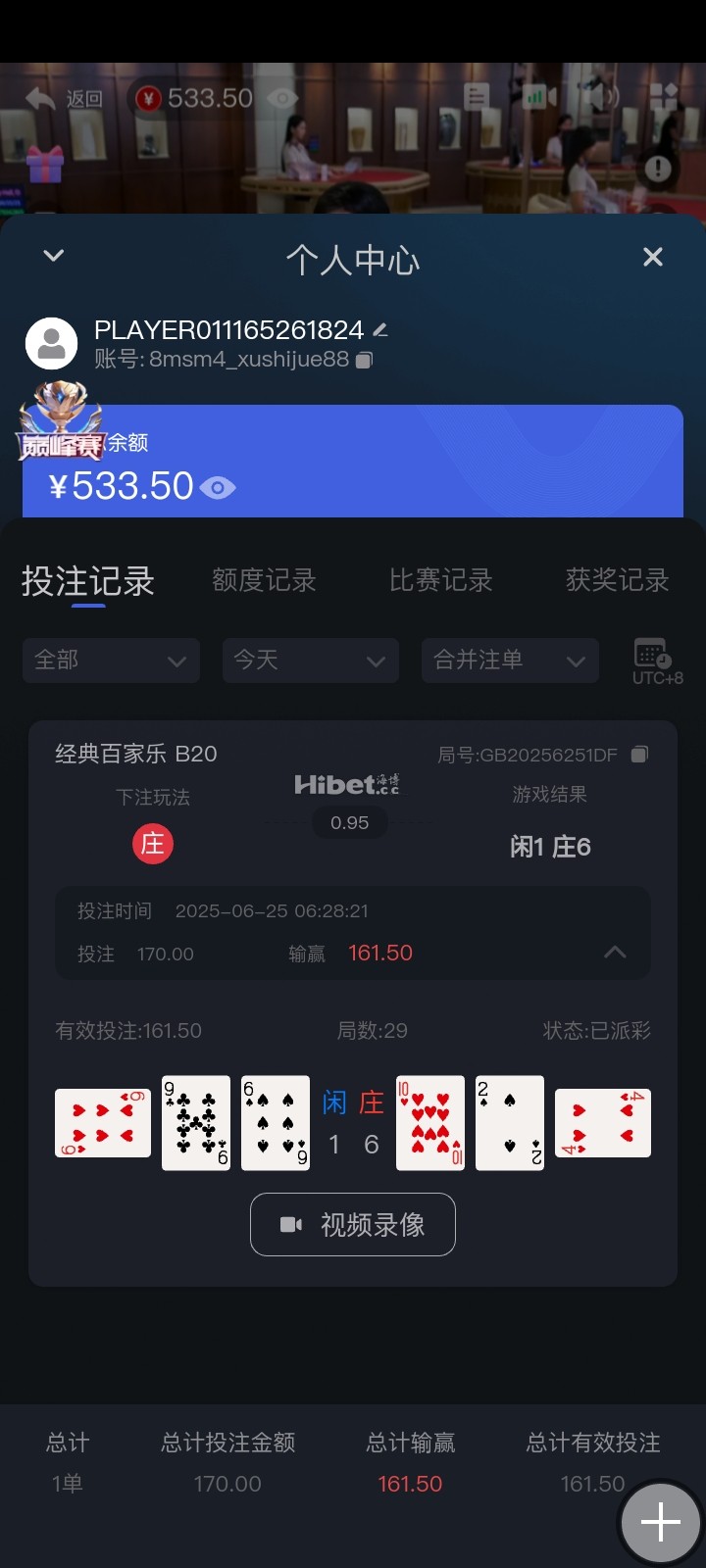The height and width of the screenshot is (1568, 706).
Task: Copy the account ID 8msm4_xushijue88
Action: pos(364,360)
